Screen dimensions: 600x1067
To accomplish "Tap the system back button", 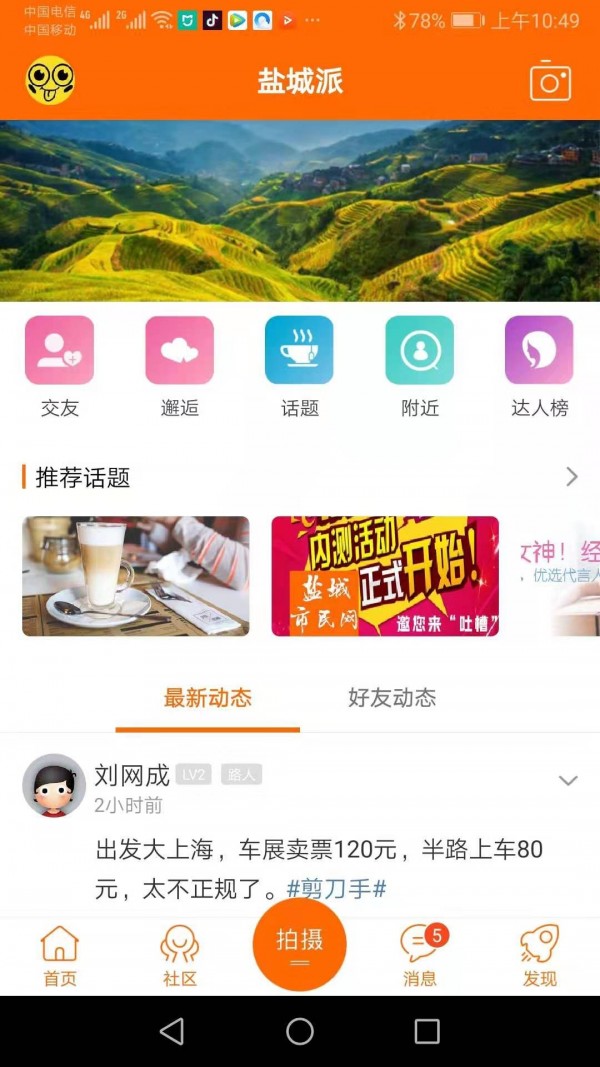I will [x=172, y=1031].
